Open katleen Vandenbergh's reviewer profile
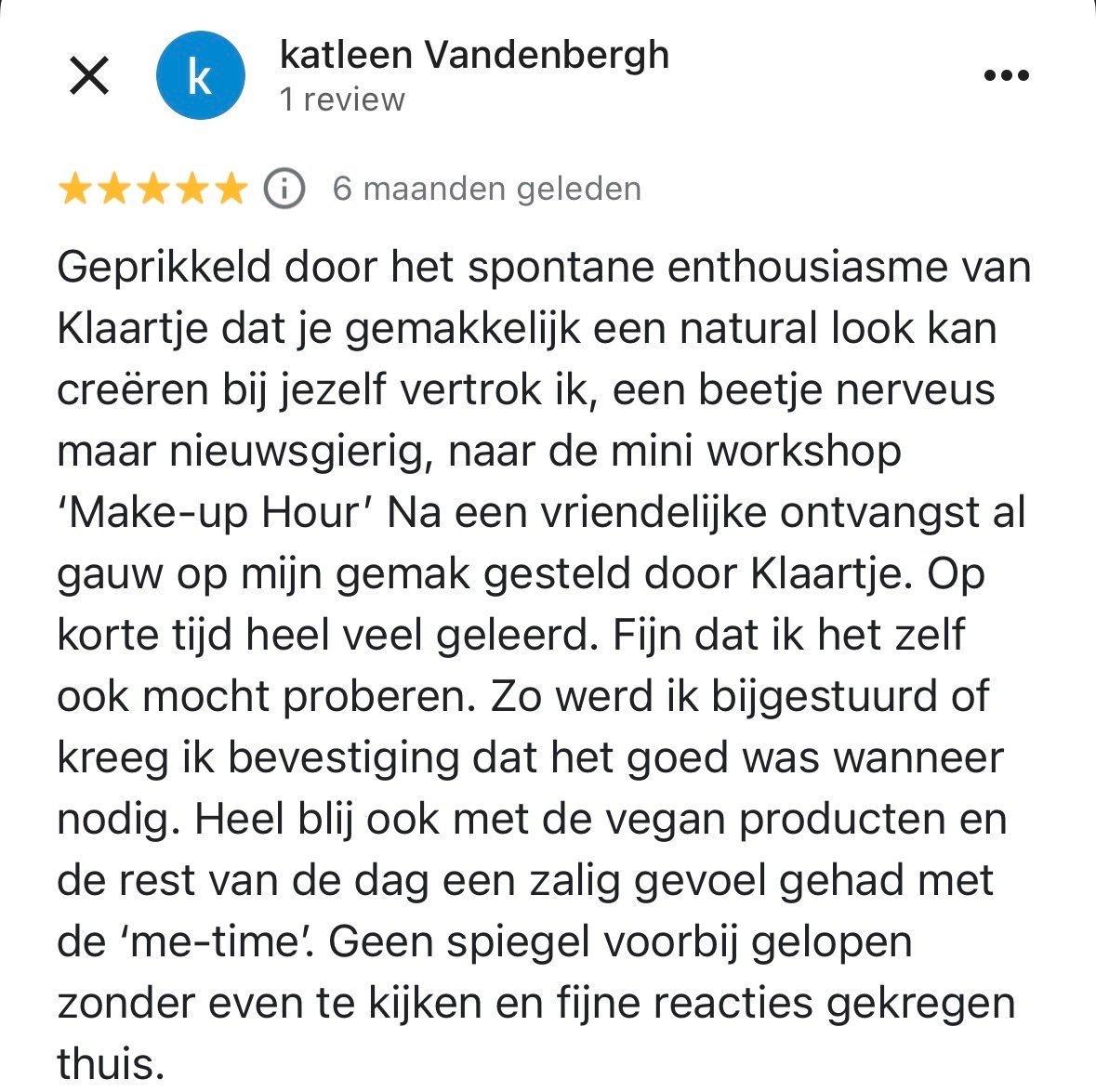Image resolution: width=1096 pixels, height=1092 pixels. coord(473,56)
